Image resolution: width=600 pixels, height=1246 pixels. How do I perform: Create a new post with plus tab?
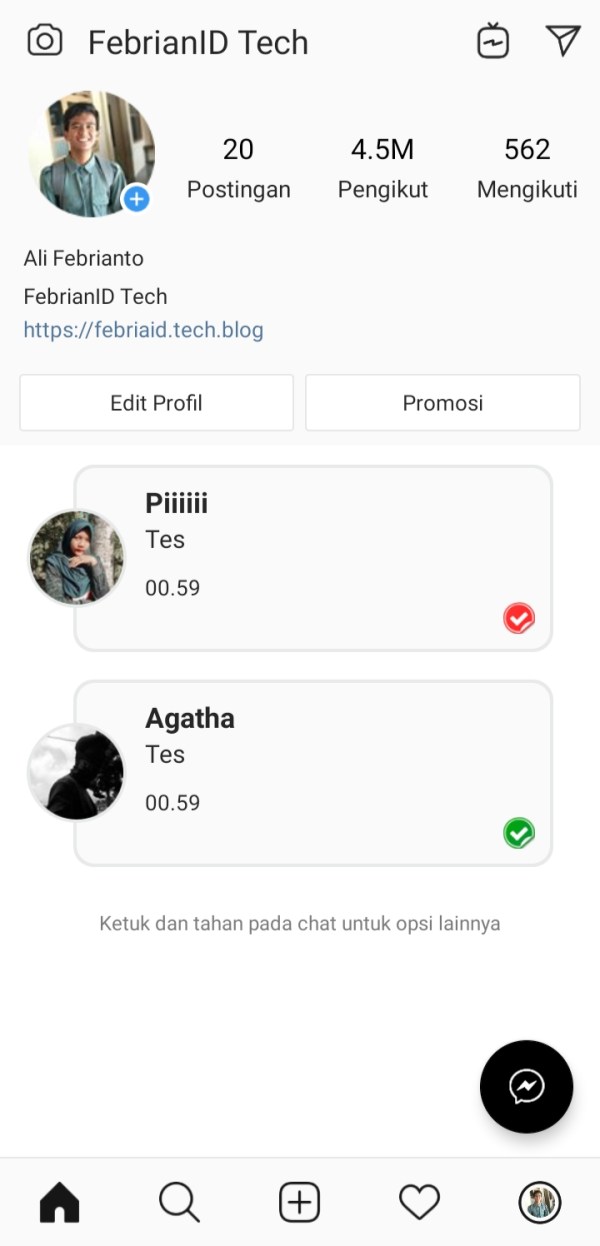(x=299, y=1202)
